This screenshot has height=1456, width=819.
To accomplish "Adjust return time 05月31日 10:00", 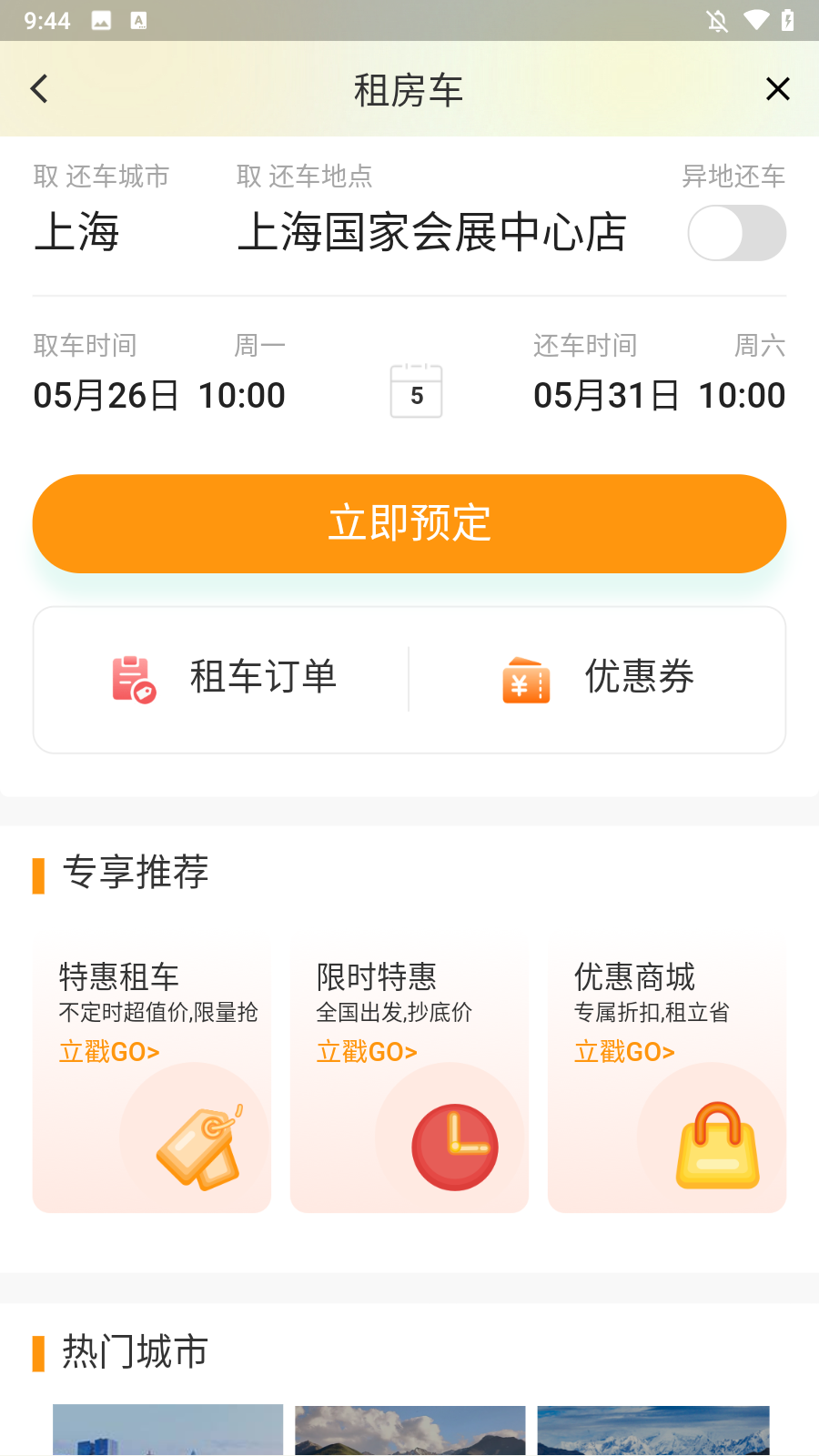I will coord(658,394).
